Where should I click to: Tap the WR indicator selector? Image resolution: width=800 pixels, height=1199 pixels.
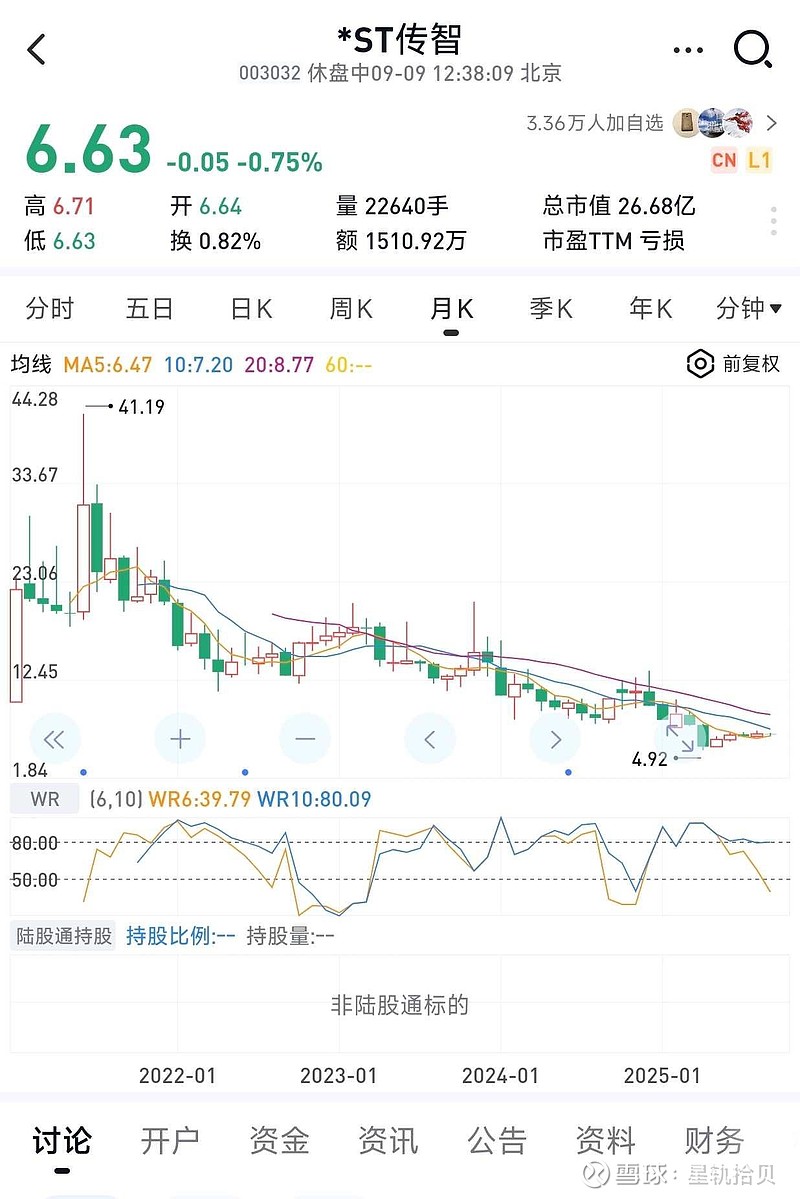[45, 799]
